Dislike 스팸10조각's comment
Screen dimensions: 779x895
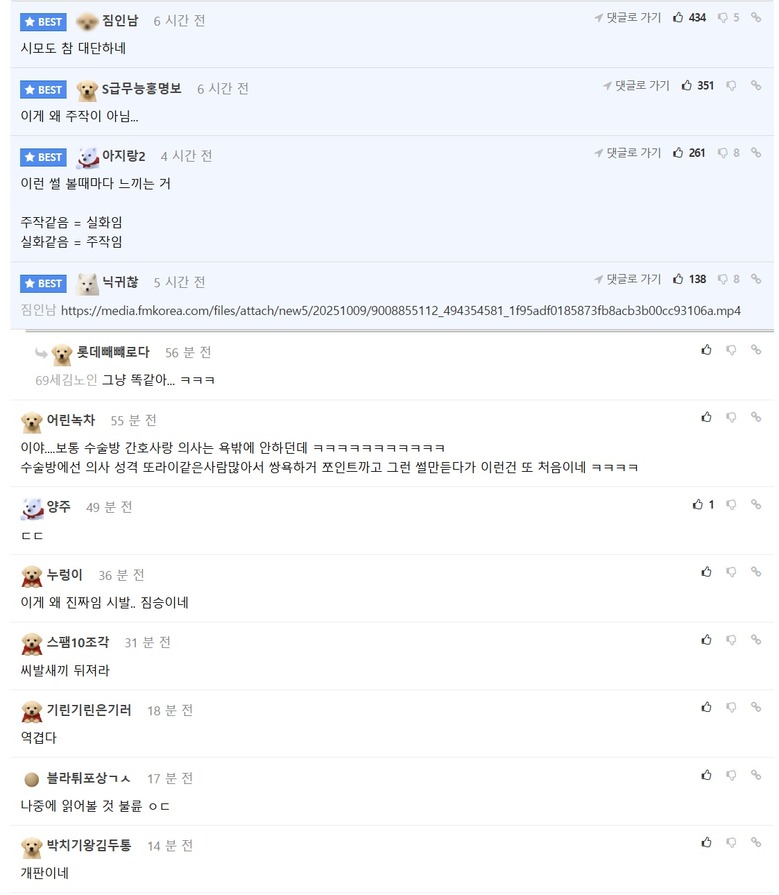(x=731, y=640)
